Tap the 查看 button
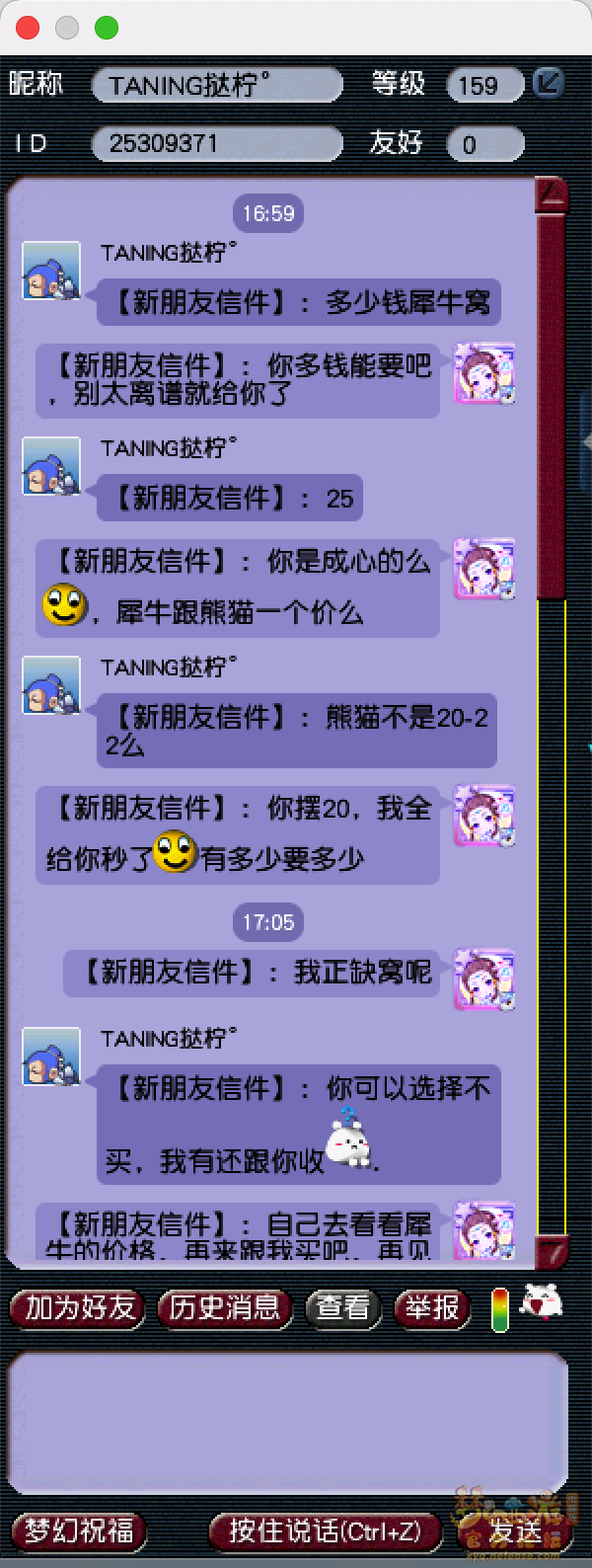Image resolution: width=592 pixels, height=1568 pixels. [x=342, y=1308]
